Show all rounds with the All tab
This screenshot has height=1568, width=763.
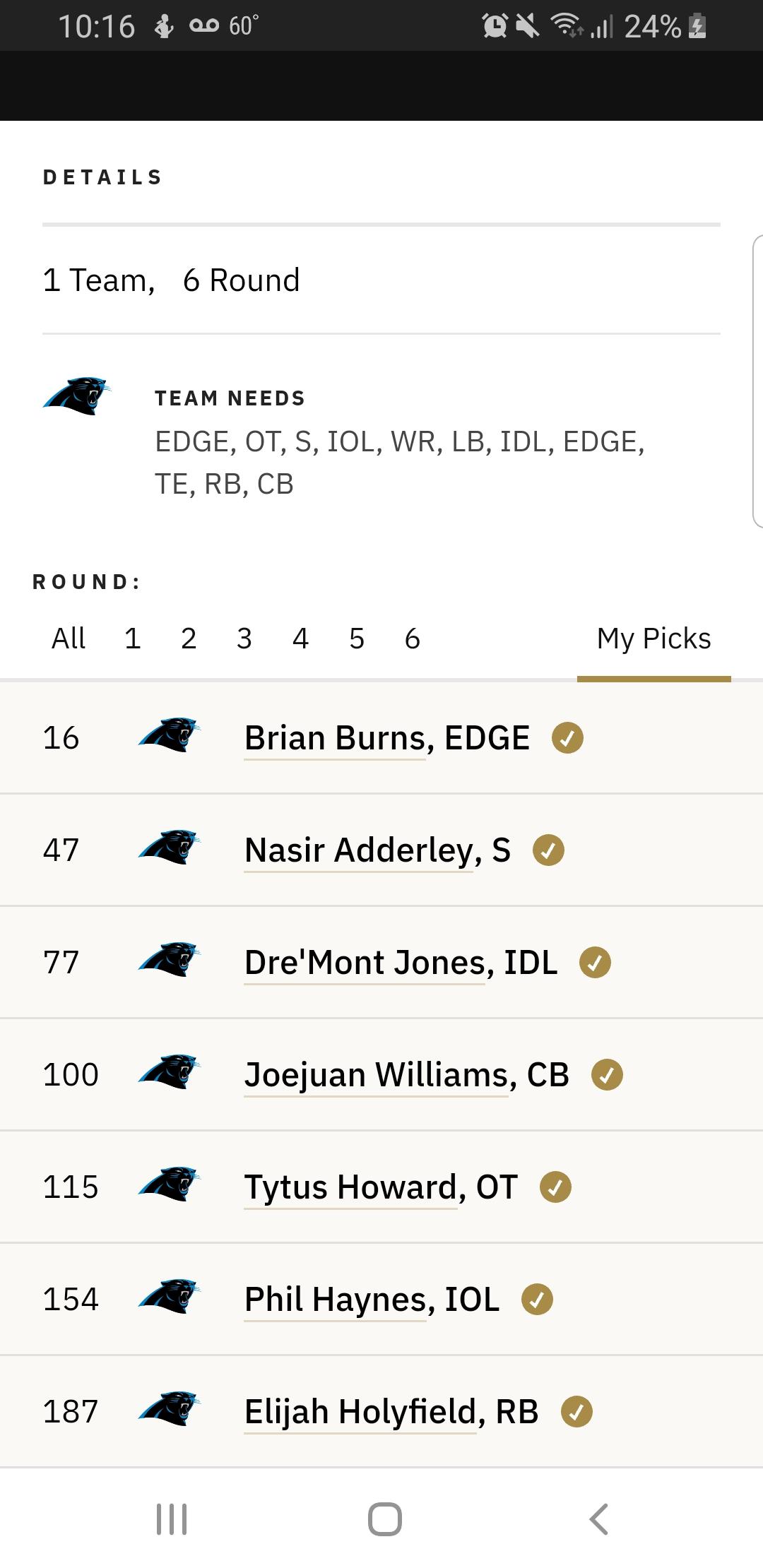click(69, 639)
